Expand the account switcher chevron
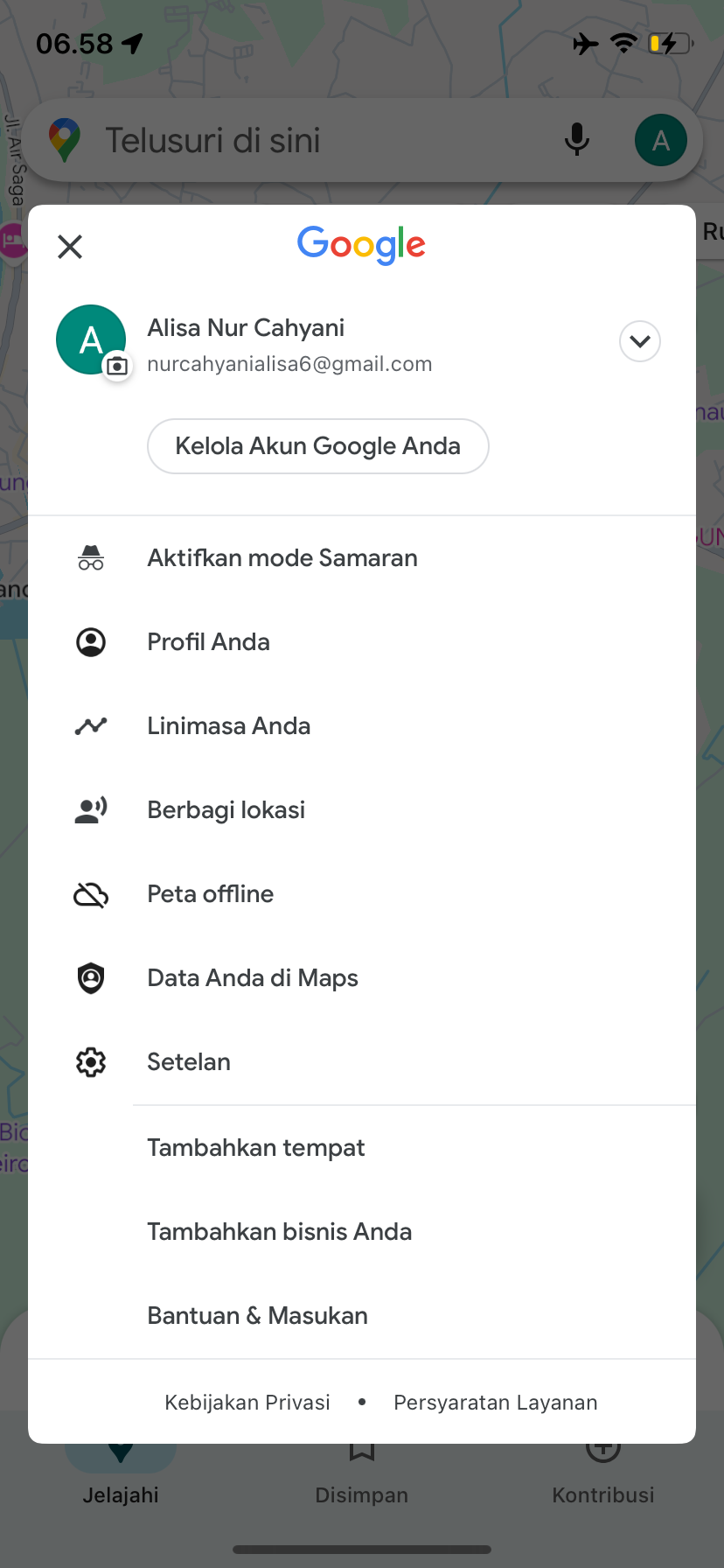Viewport: 724px width, 1568px height. coord(640,341)
